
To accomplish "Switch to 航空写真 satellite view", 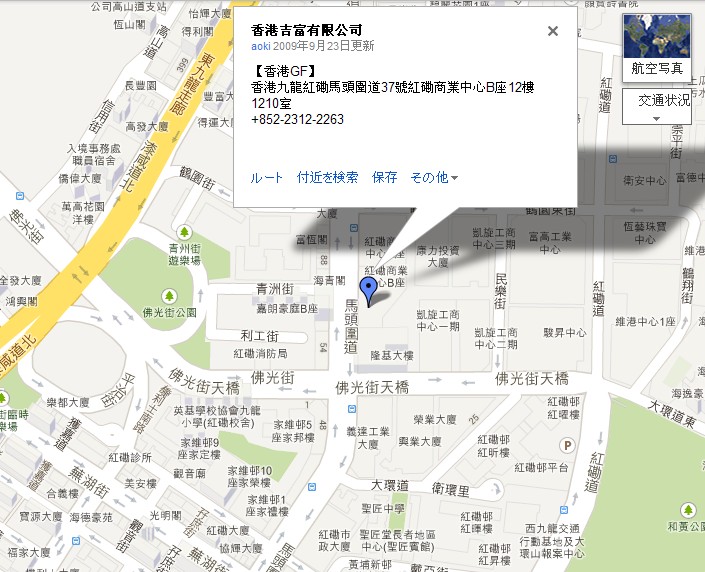I will coord(658,46).
